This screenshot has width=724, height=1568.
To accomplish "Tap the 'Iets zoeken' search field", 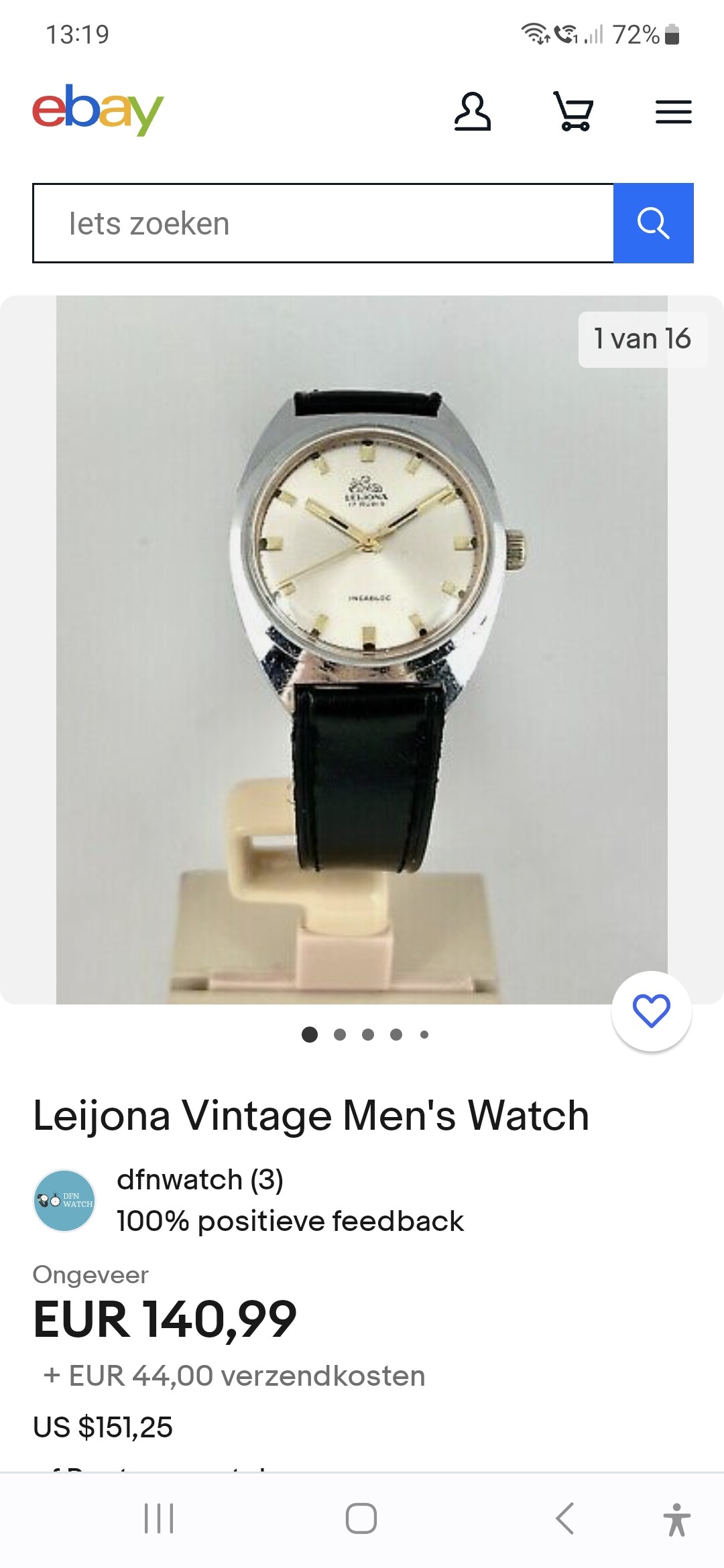I will coord(323,223).
